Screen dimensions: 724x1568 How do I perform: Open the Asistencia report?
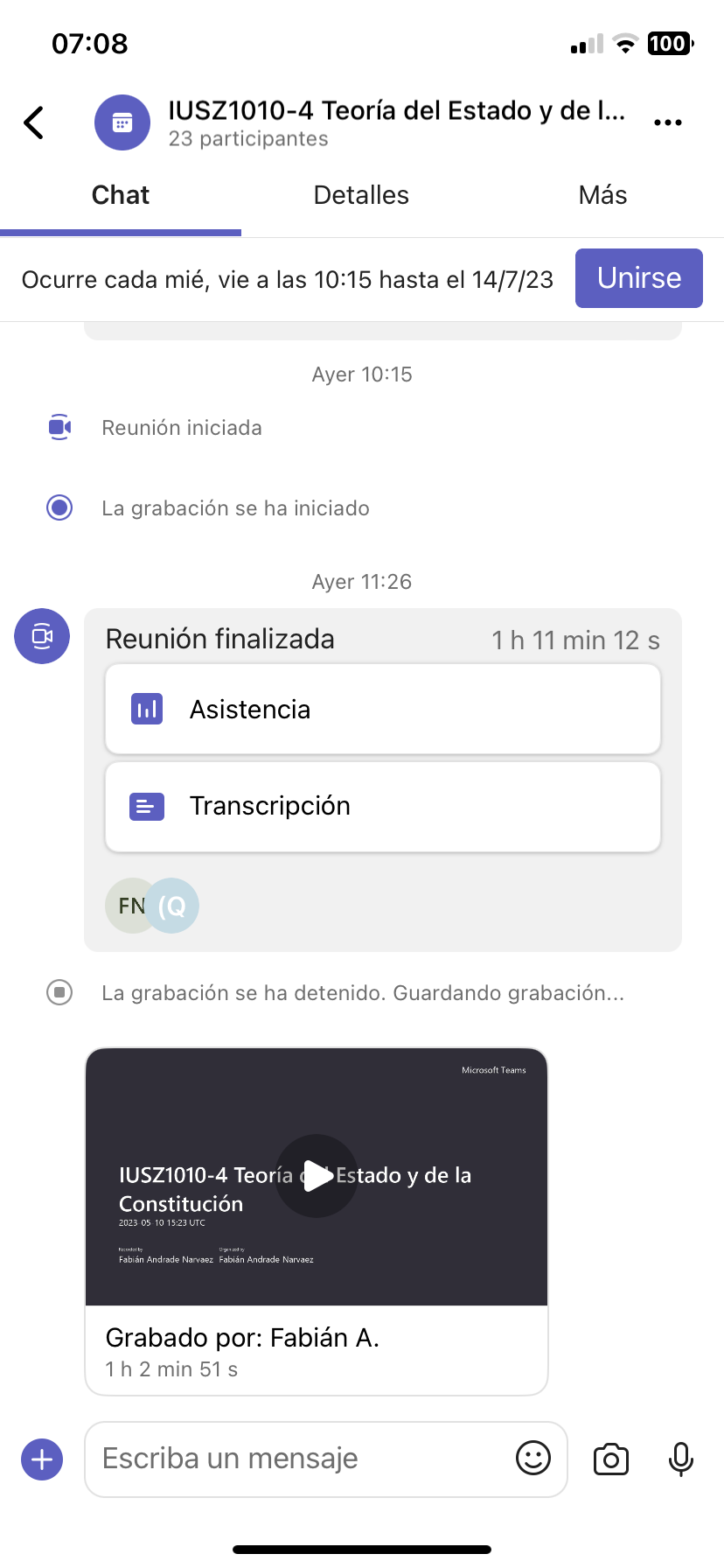[x=382, y=709]
